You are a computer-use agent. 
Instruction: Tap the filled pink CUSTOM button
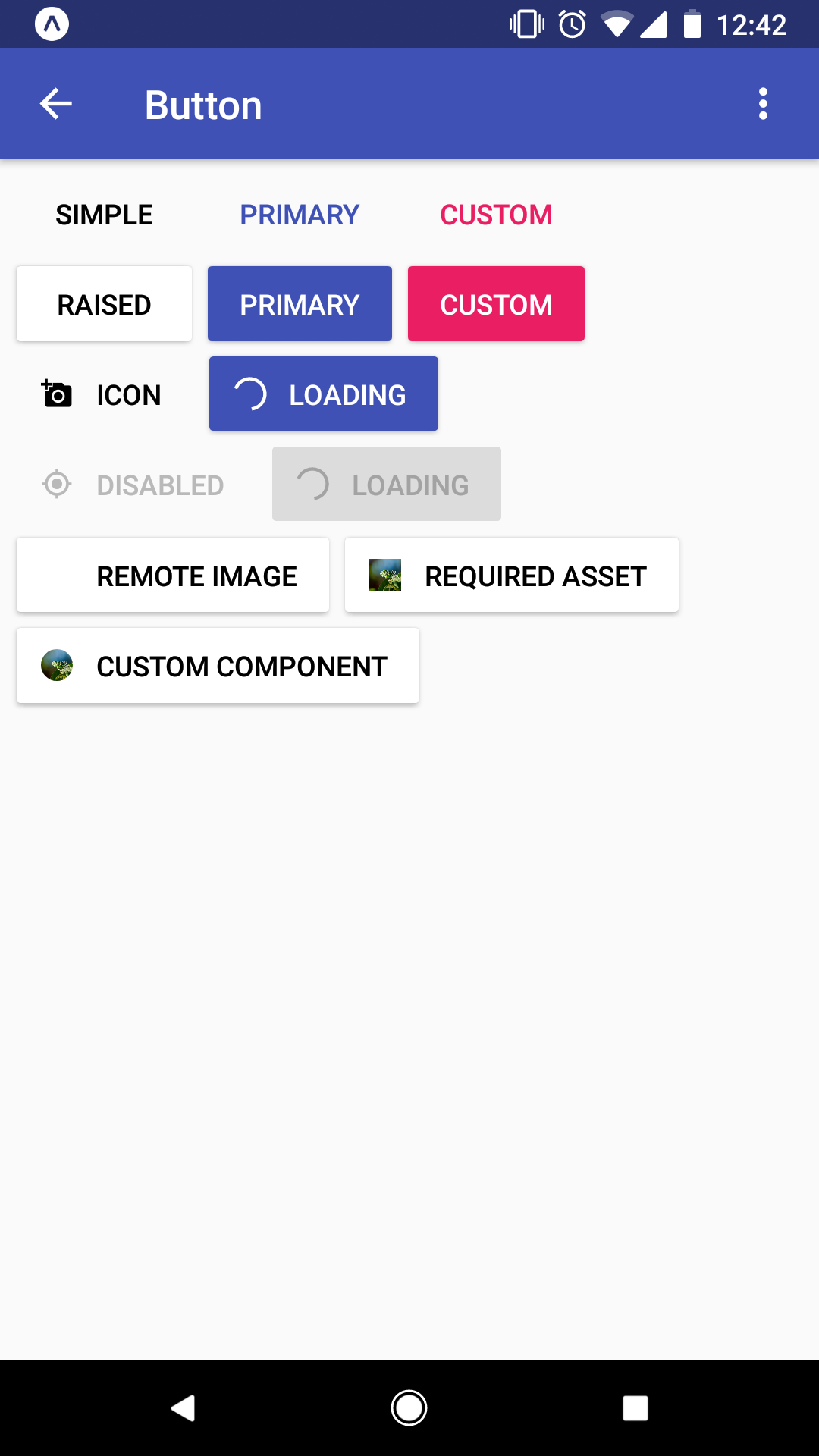click(x=496, y=304)
